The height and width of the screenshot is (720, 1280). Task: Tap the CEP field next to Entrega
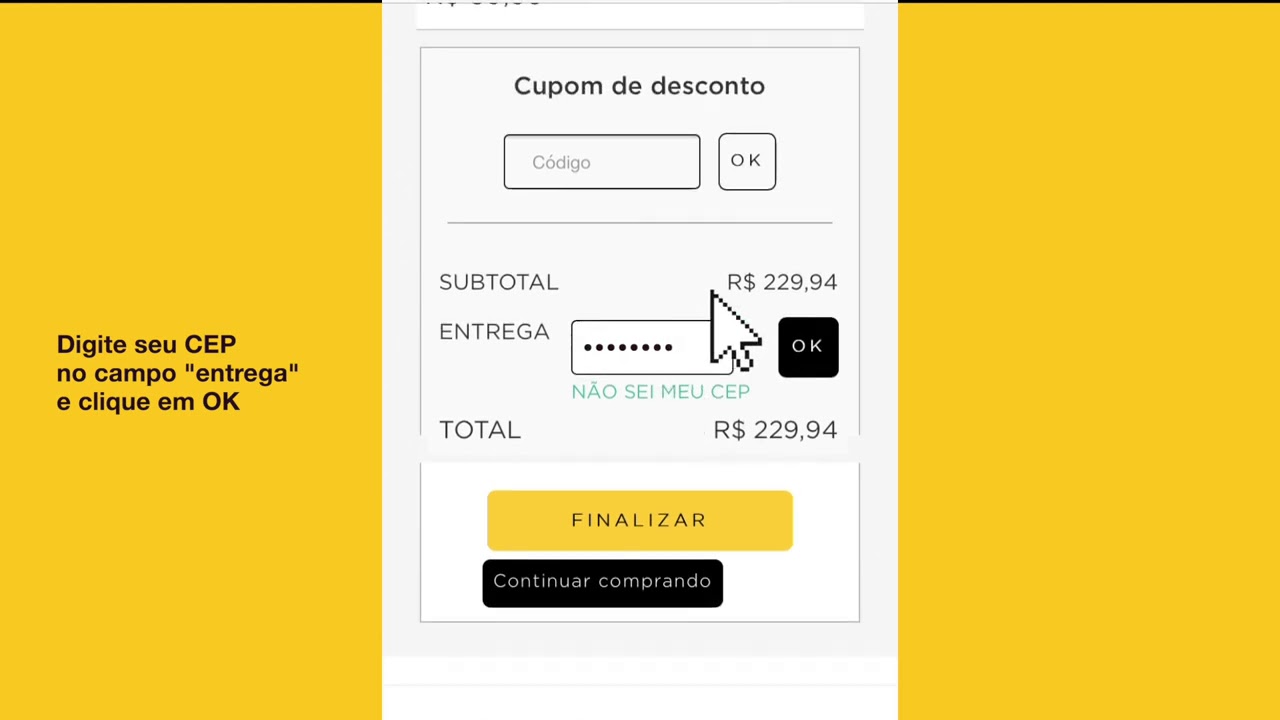pyautogui.click(x=652, y=347)
